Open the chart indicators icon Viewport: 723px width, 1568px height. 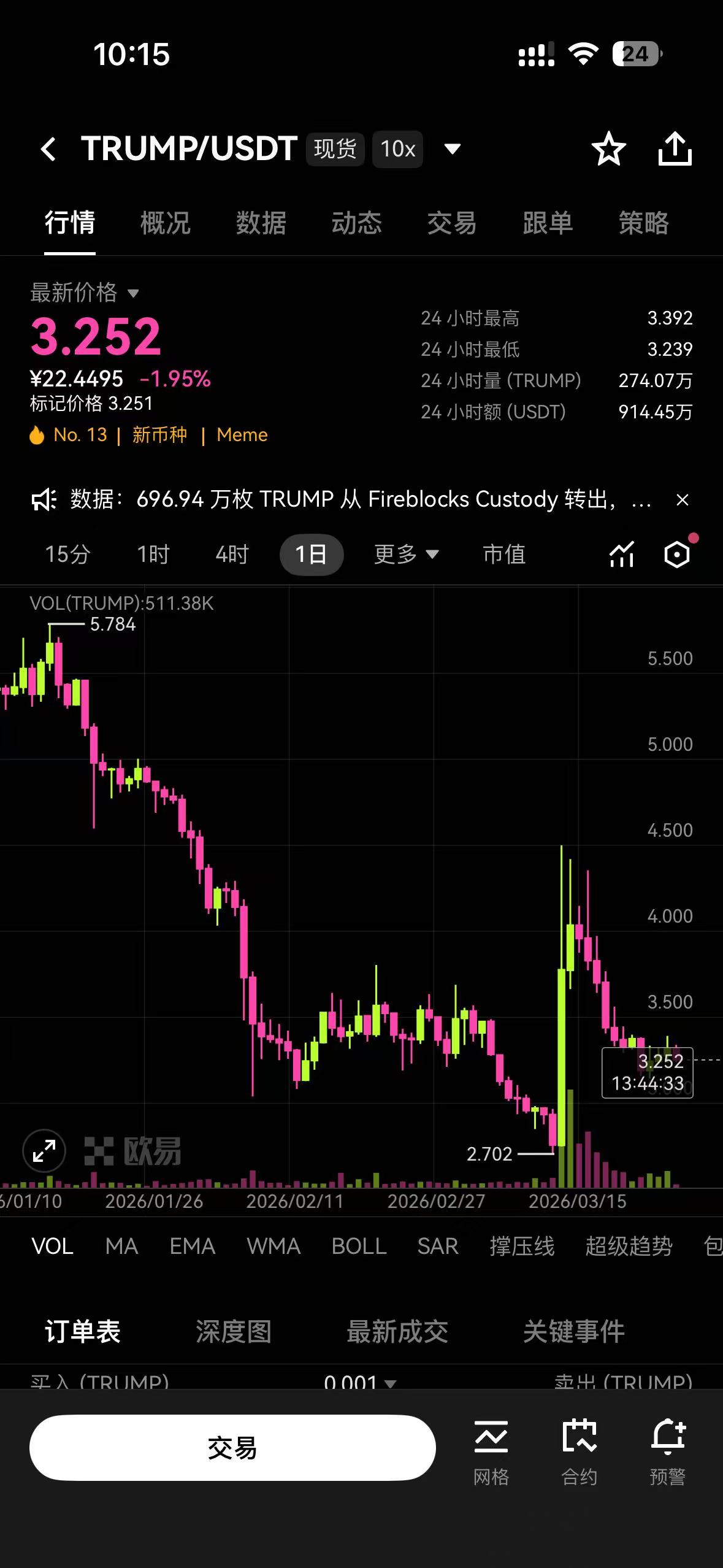(621, 555)
